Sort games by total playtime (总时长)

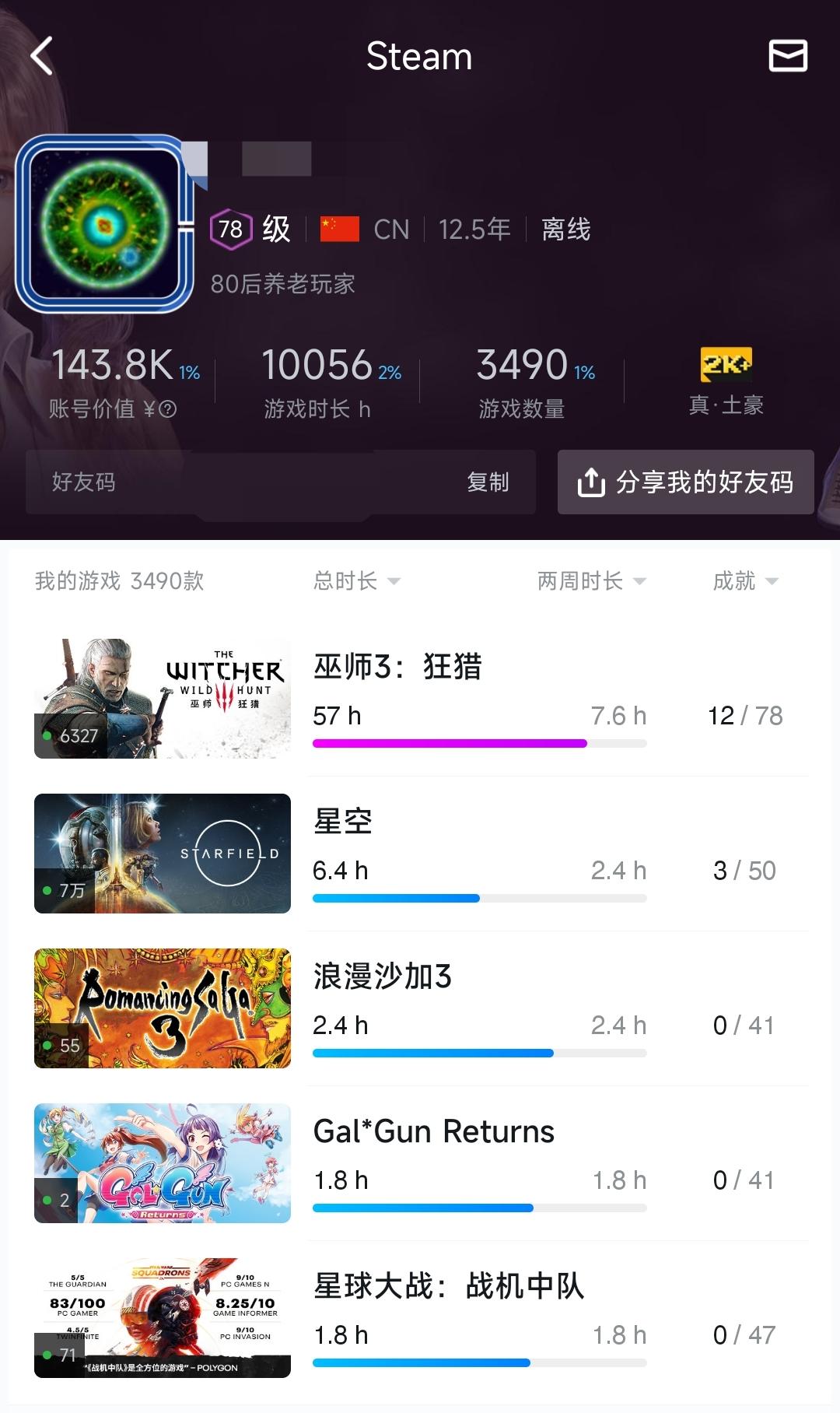pyautogui.click(x=357, y=580)
